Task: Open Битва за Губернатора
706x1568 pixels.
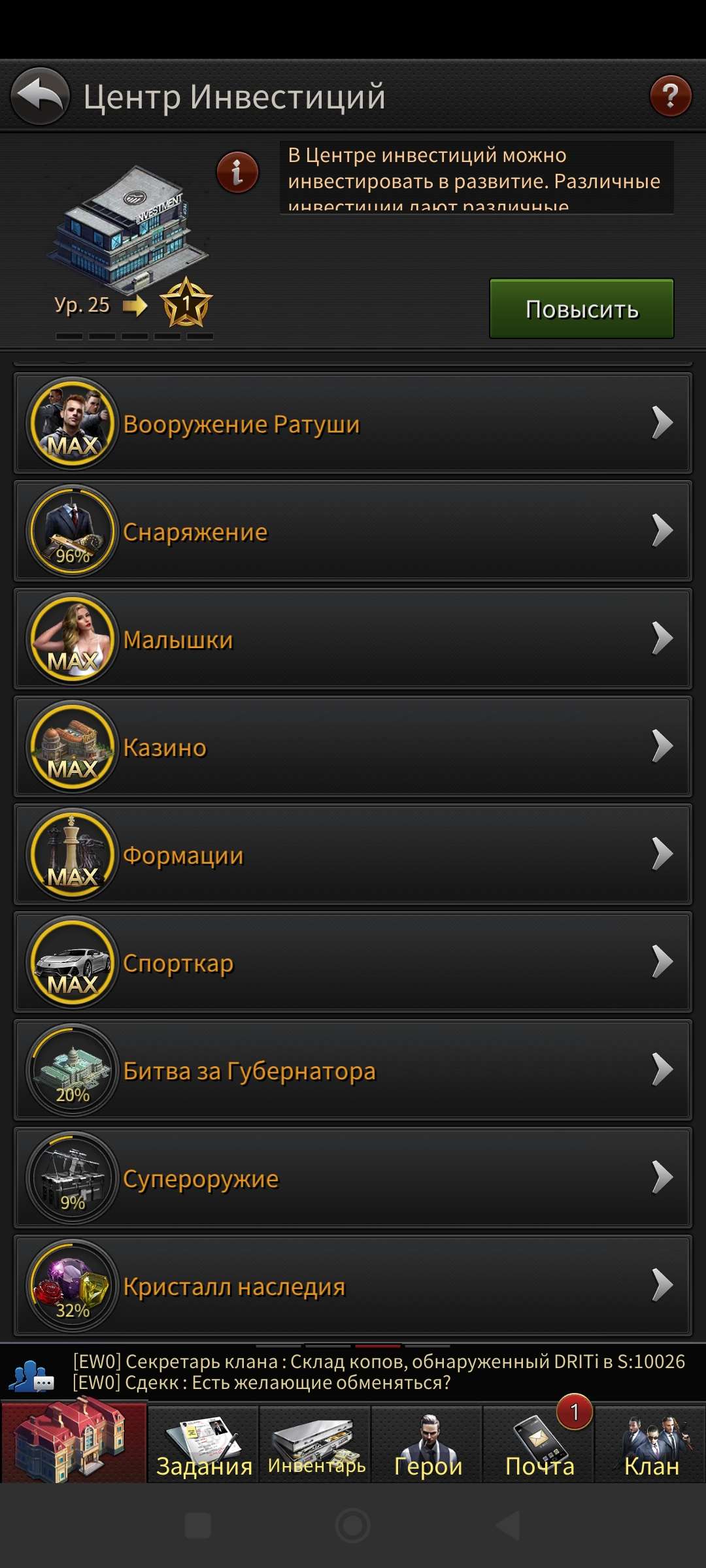Action: pos(353,1070)
